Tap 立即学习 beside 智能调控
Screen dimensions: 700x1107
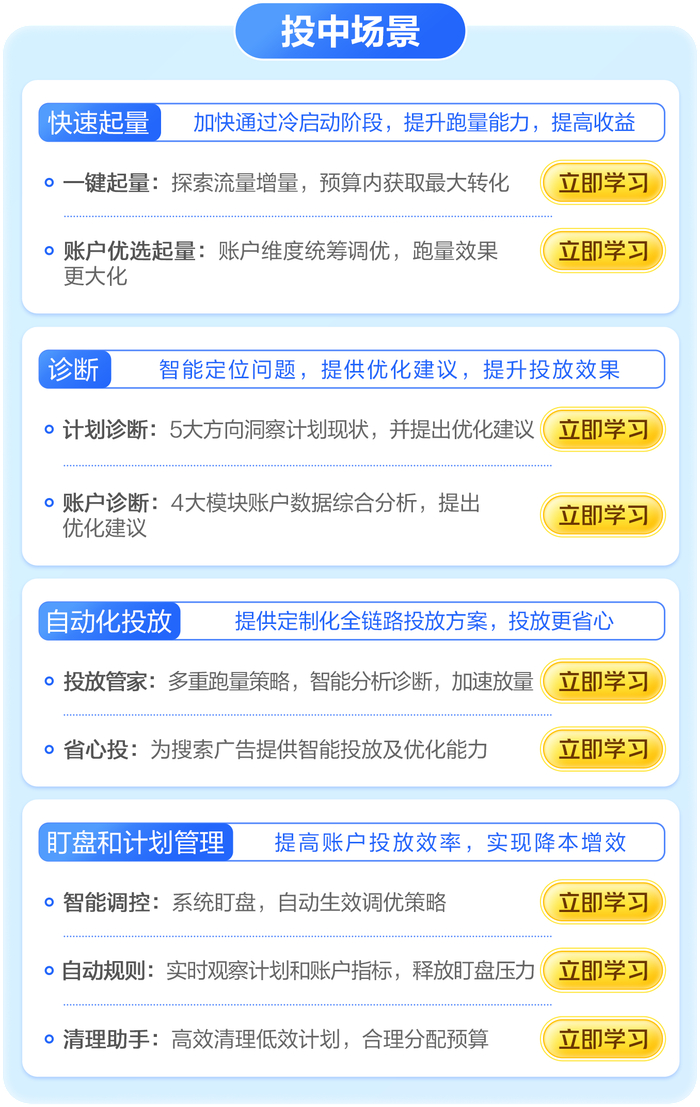tap(603, 902)
